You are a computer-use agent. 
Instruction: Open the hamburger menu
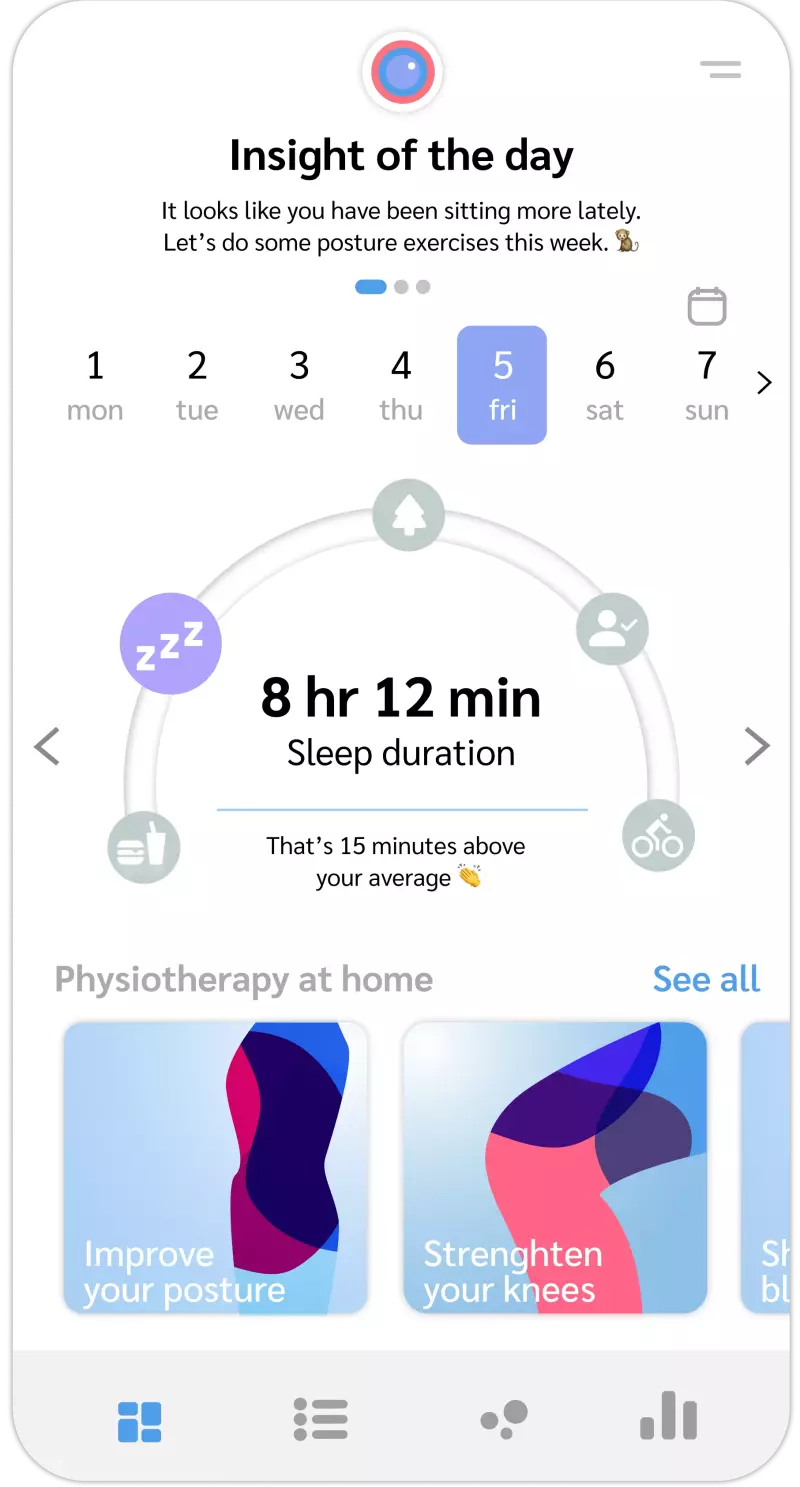point(720,70)
